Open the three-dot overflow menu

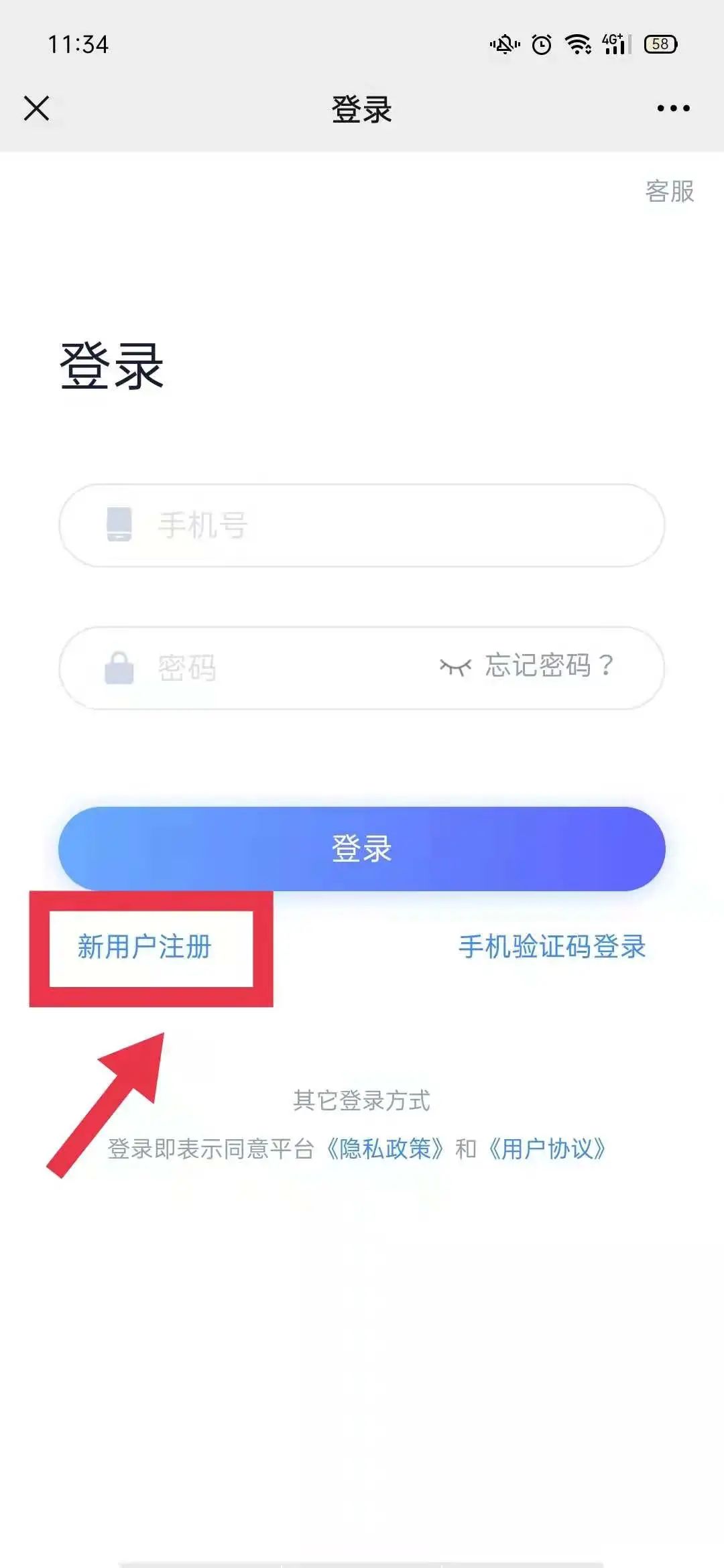(673, 108)
